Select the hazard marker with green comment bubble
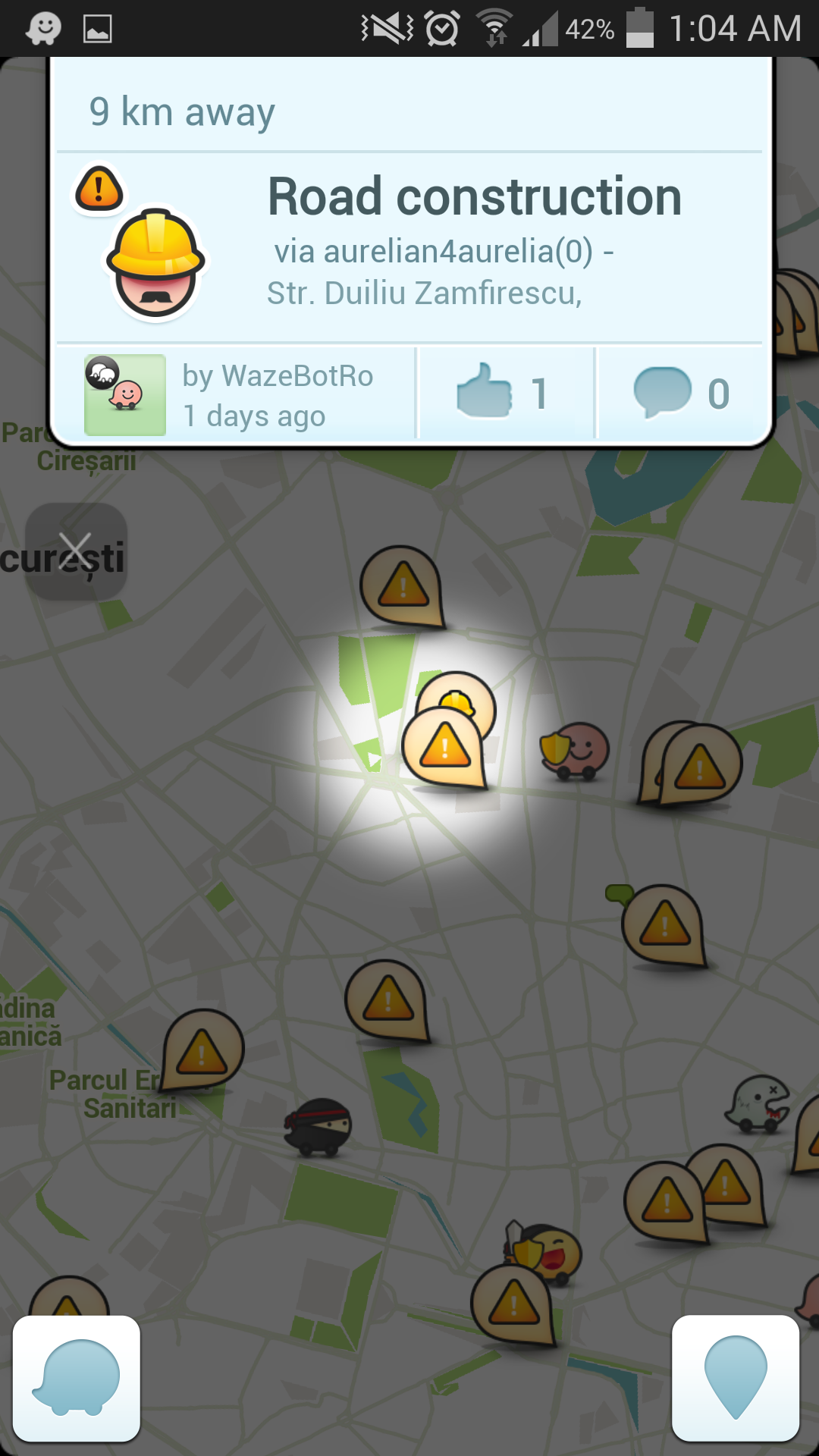Image resolution: width=819 pixels, height=1456 pixels. click(x=662, y=926)
